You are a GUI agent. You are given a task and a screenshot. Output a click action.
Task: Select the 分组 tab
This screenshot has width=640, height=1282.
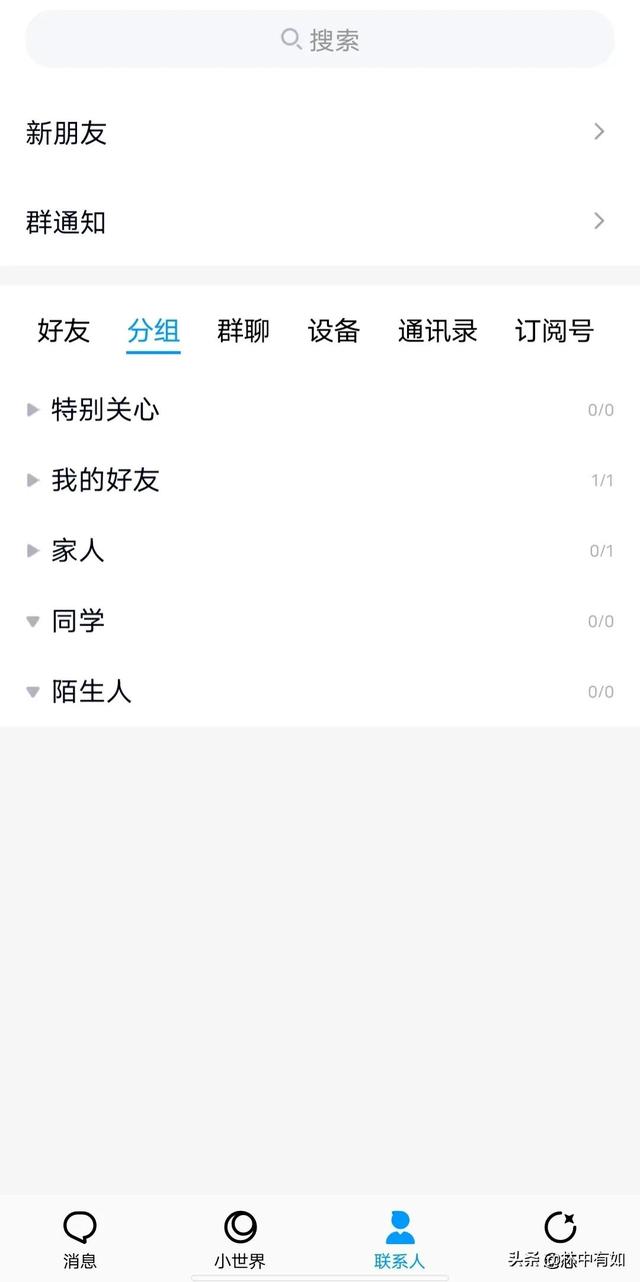point(153,331)
